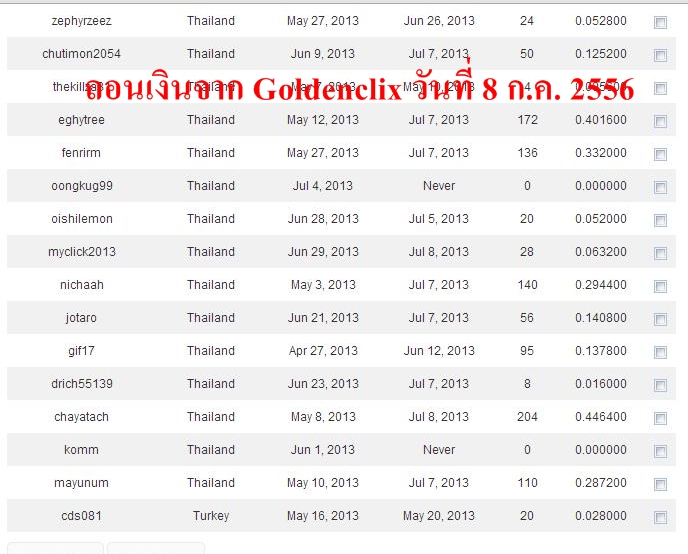The height and width of the screenshot is (554, 688).
Task: Select the myclick2013 checkbox
Action: [x=660, y=253]
